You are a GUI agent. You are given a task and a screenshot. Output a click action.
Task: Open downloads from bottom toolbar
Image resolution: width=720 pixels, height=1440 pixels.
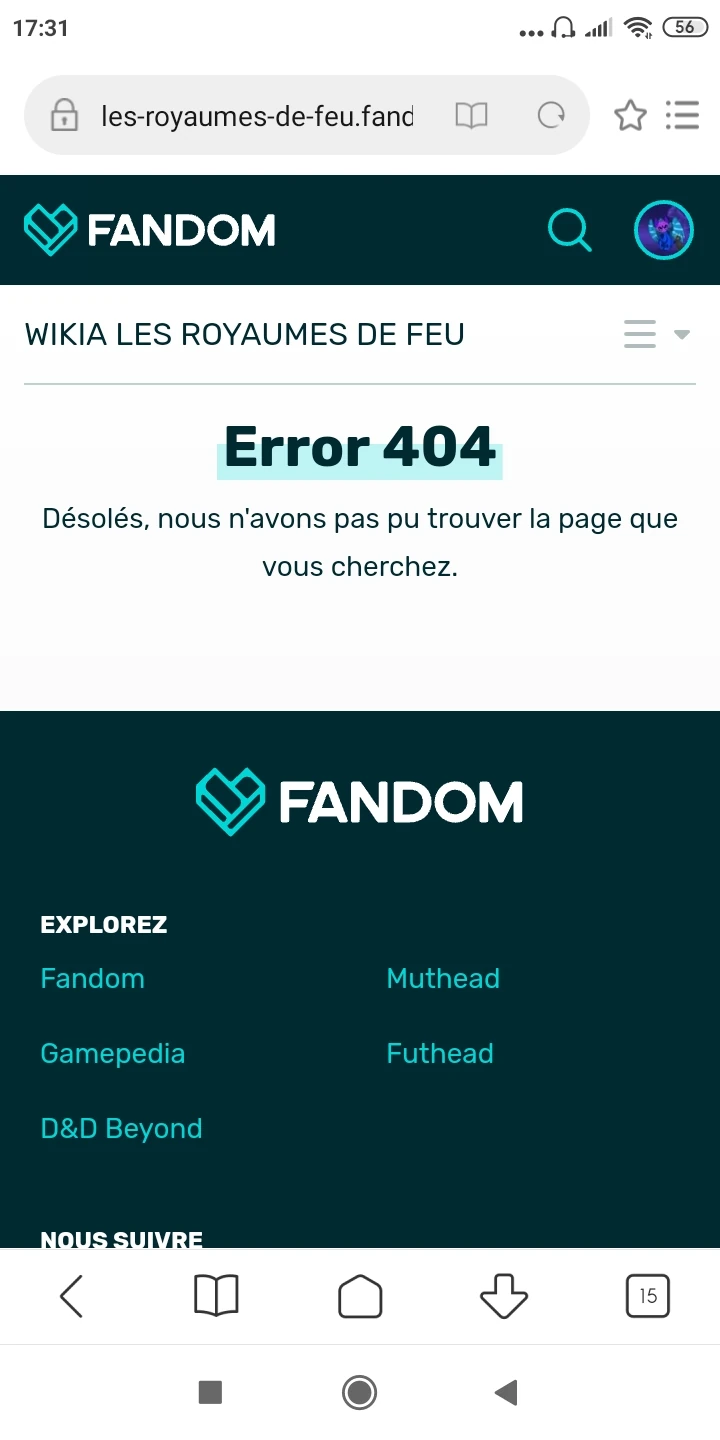pos(504,1296)
